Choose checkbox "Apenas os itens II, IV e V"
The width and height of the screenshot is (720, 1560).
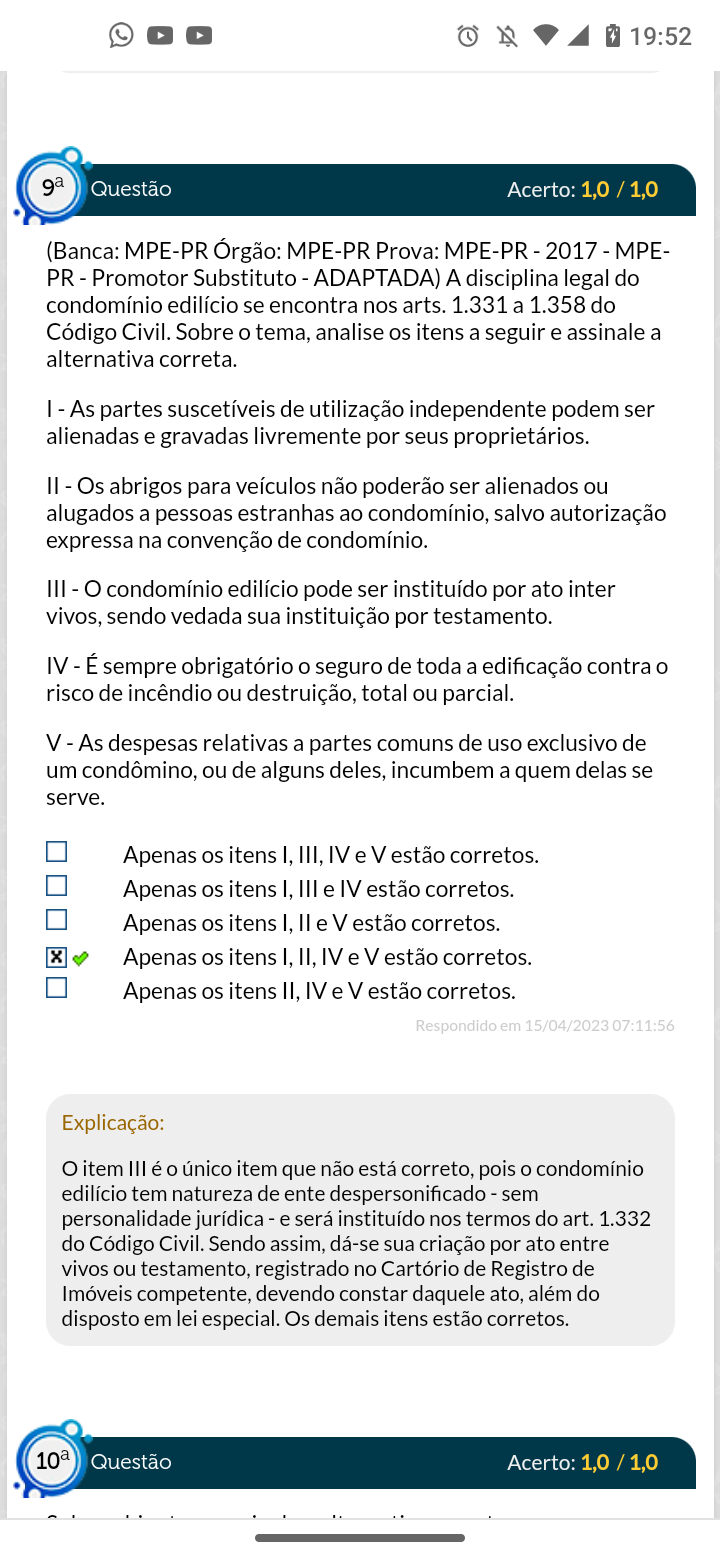(x=57, y=988)
